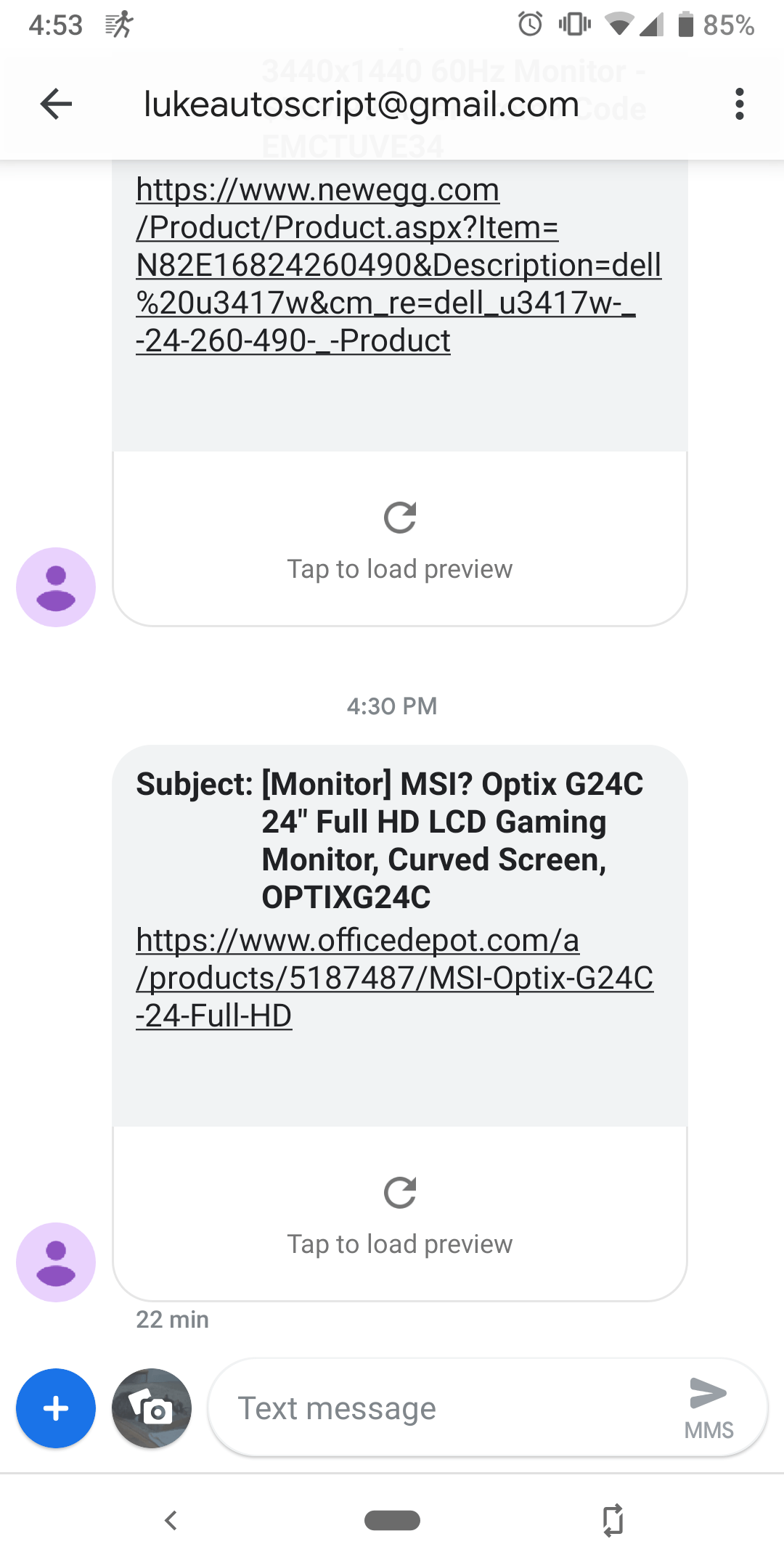Go home with the navigation pill
This screenshot has width=784, height=1568.
pyautogui.click(x=392, y=1520)
